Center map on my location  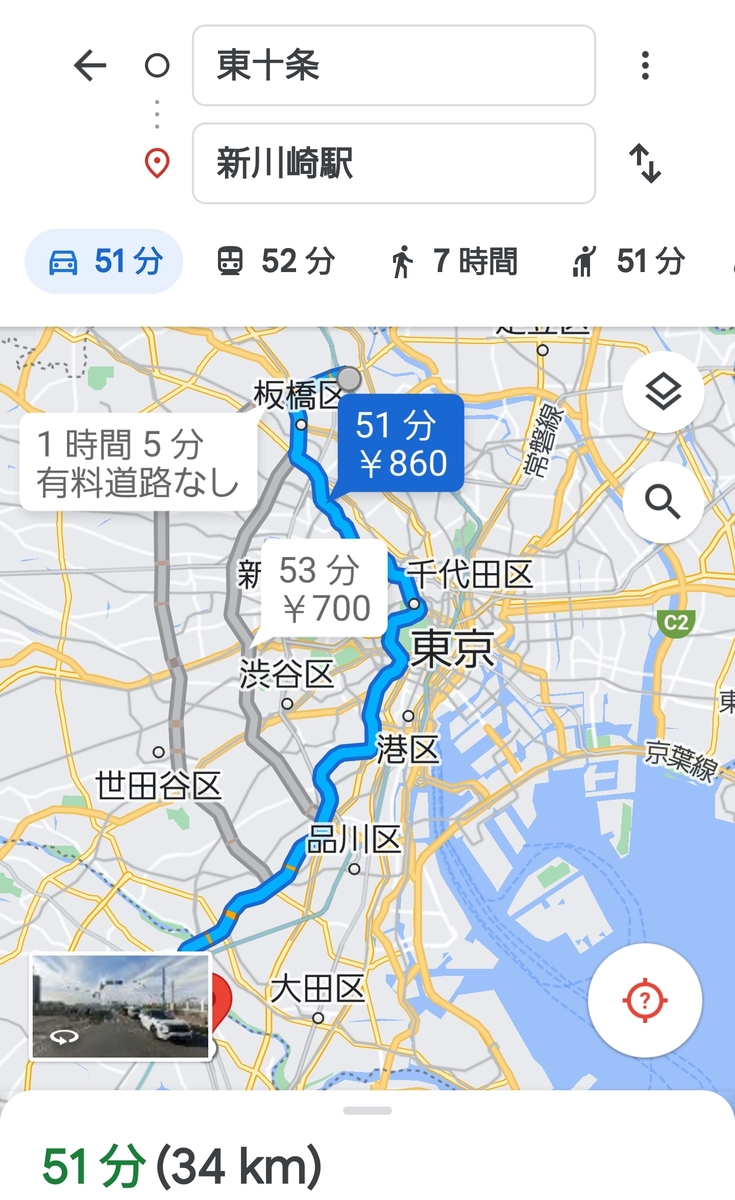(x=645, y=999)
